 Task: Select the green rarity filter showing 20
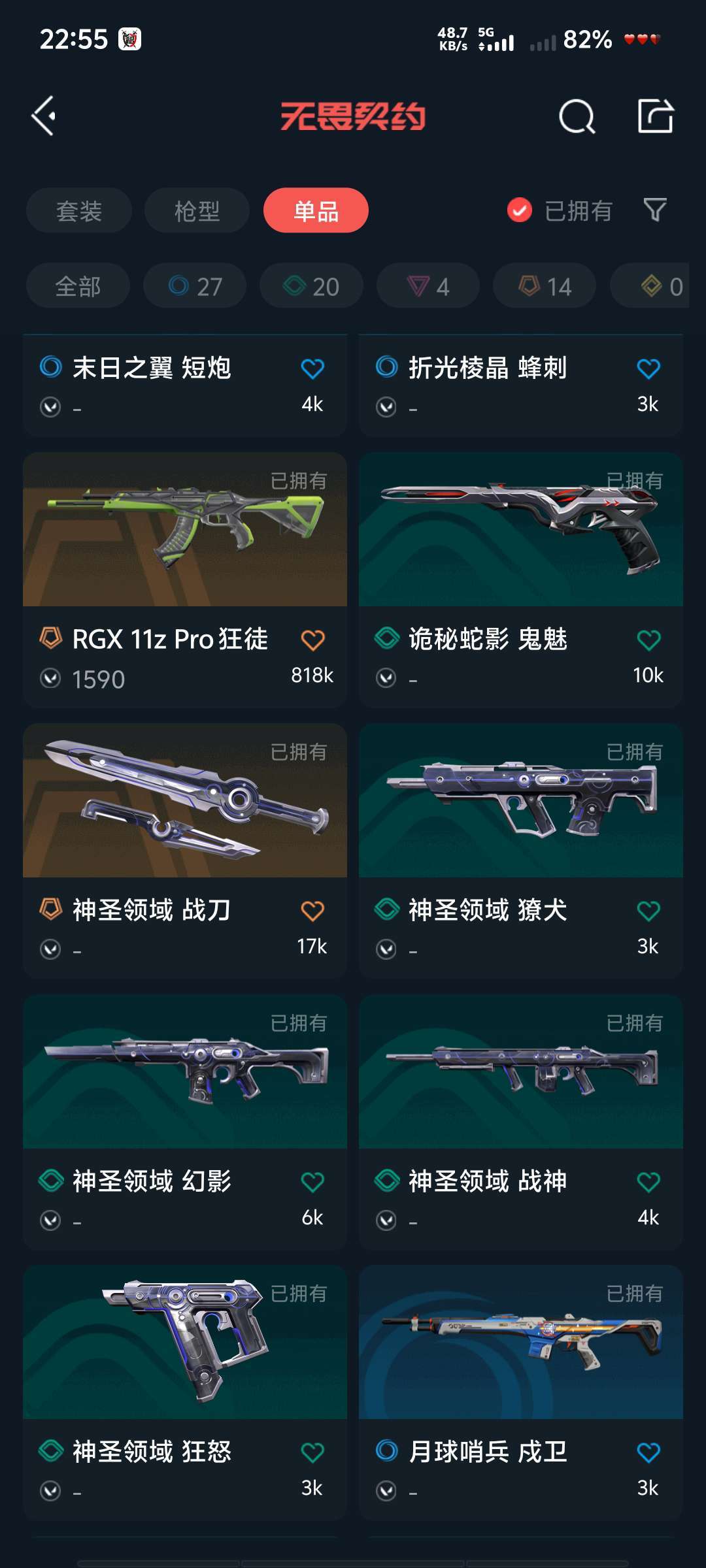click(311, 286)
